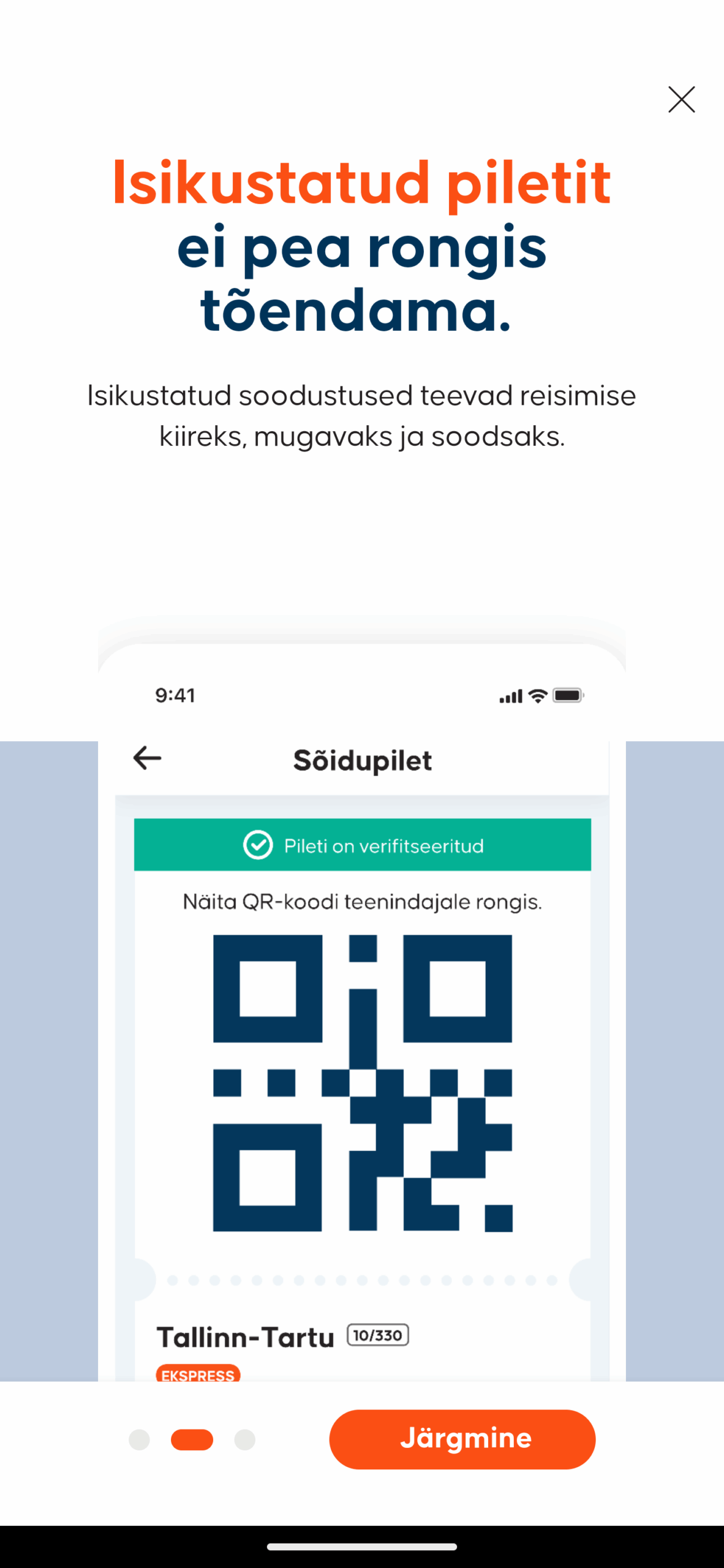724x1568 pixels.
Task: Tap the Järgmine button
Action: point(462,1439)
